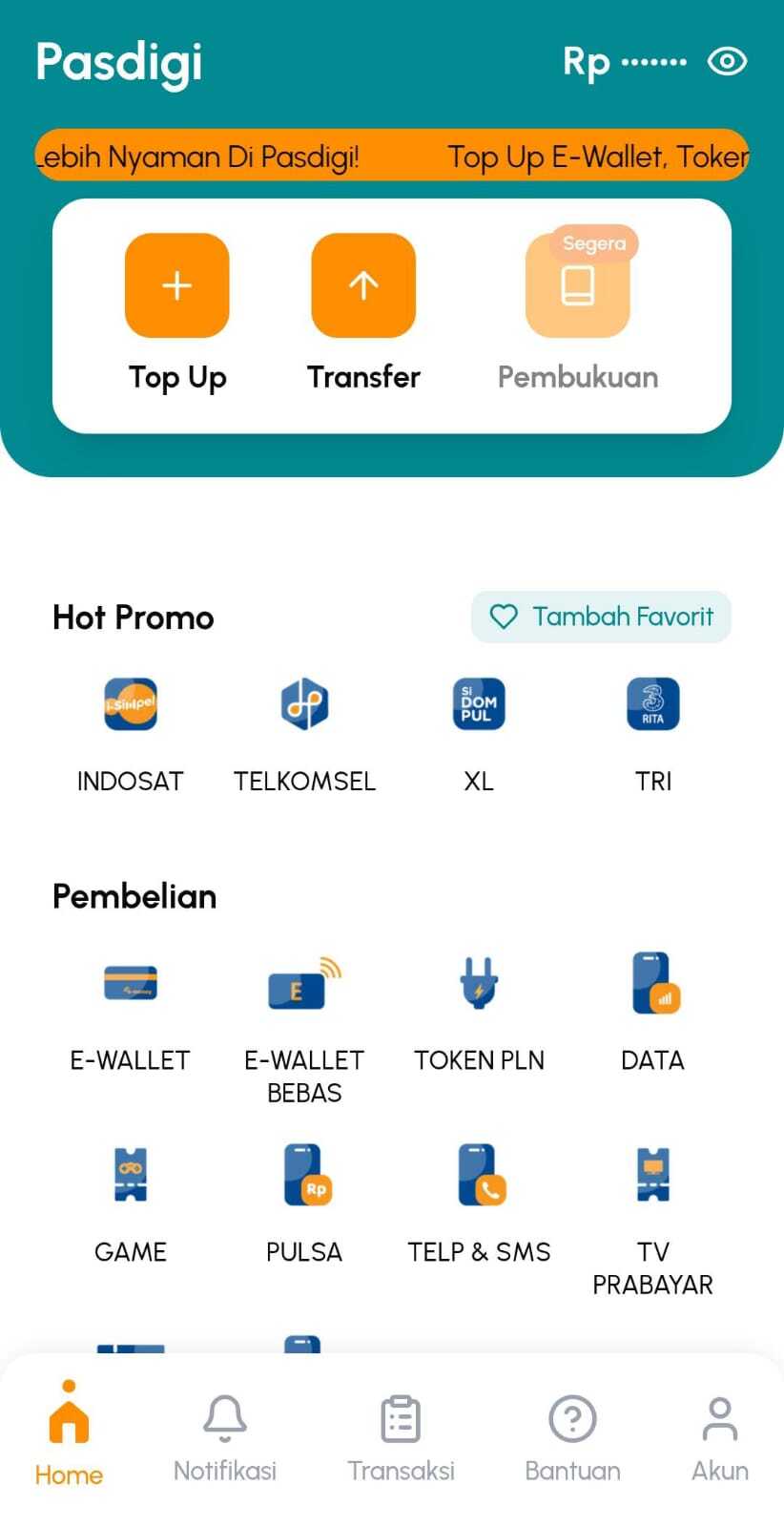The width and height of the screenshot is (784, 1527).
Task: Tap Tambah Favorit
Action: tap(601, 617)
